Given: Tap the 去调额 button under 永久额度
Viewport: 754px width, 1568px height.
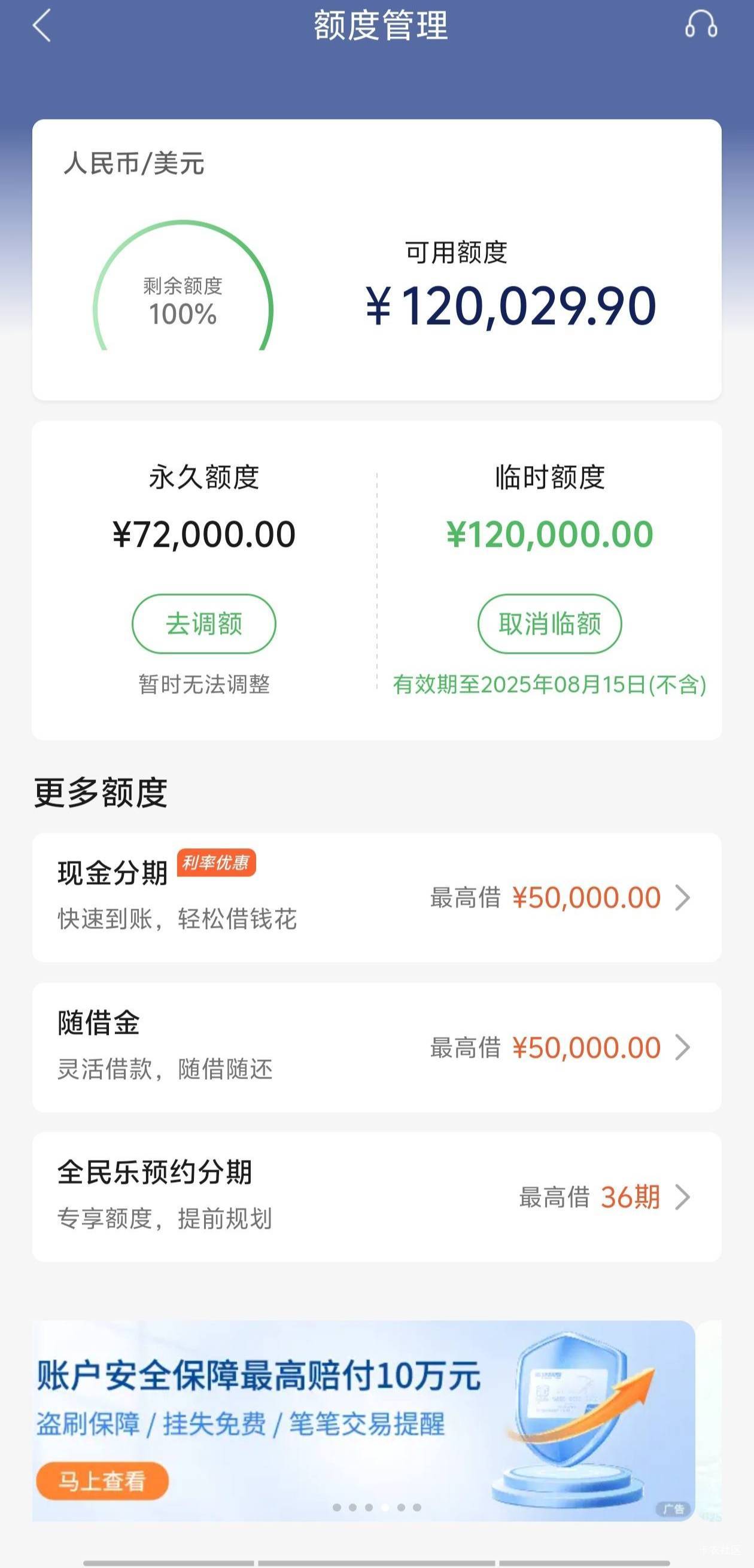Looking at the screenshot, I should click(204, 624).
